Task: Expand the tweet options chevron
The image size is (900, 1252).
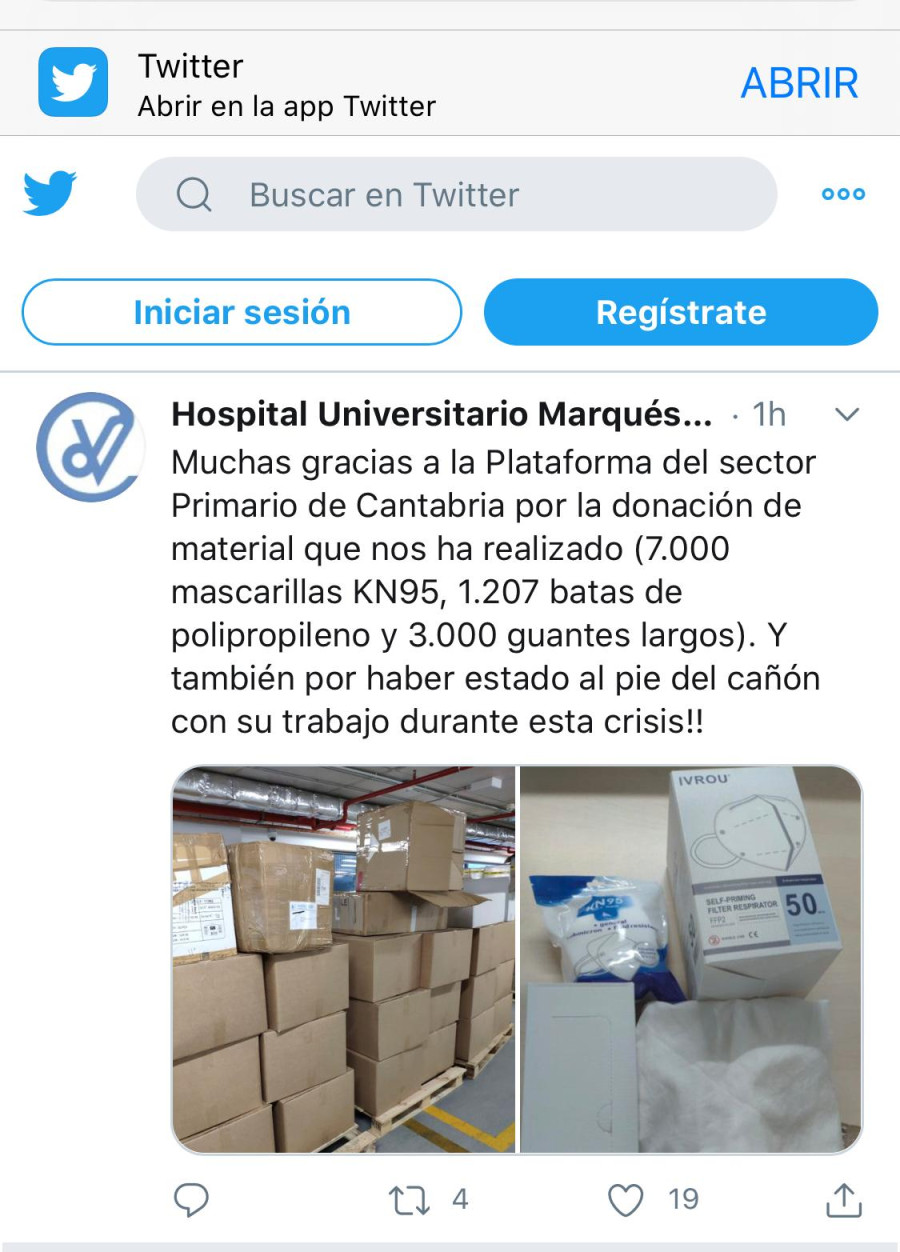Action: click(847, 414)
